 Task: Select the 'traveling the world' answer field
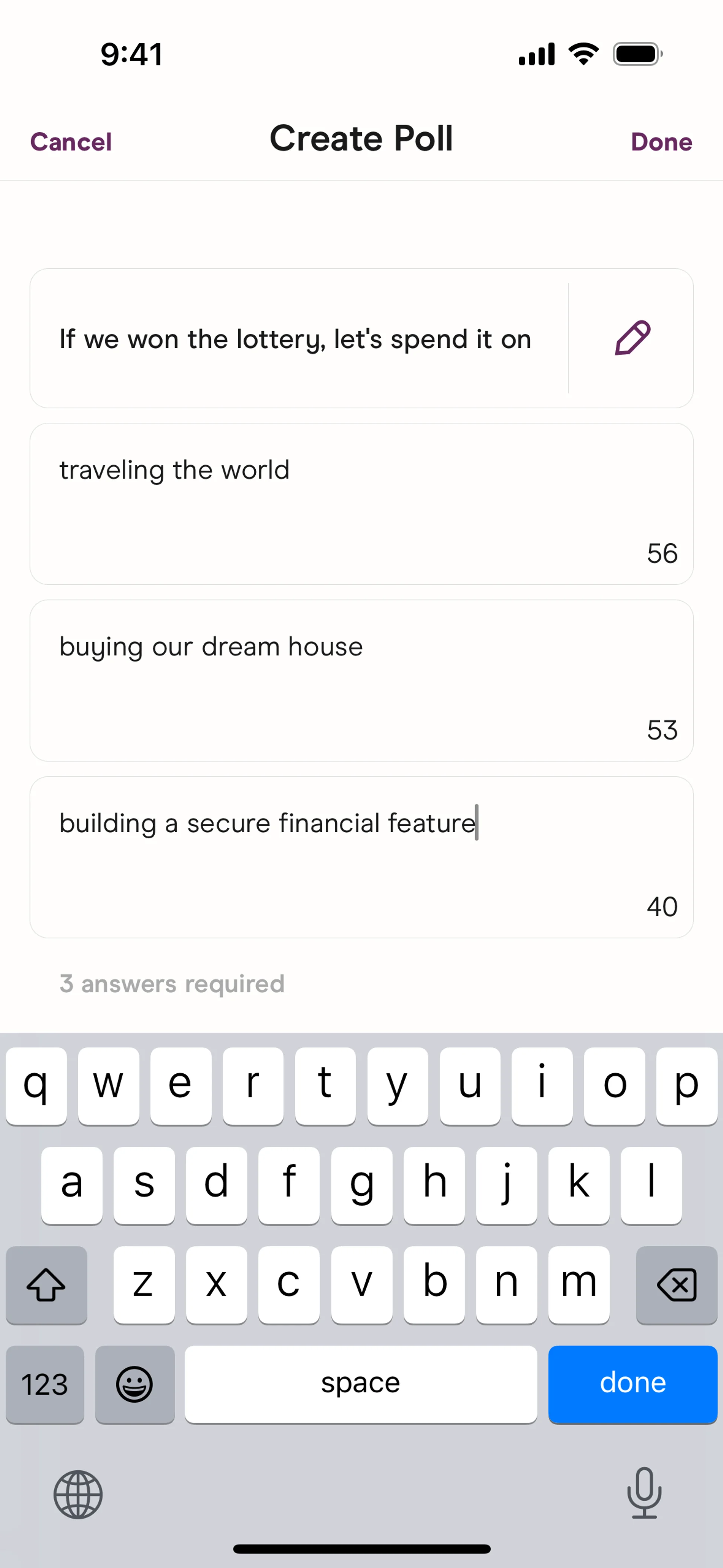(x=361, y=504)
